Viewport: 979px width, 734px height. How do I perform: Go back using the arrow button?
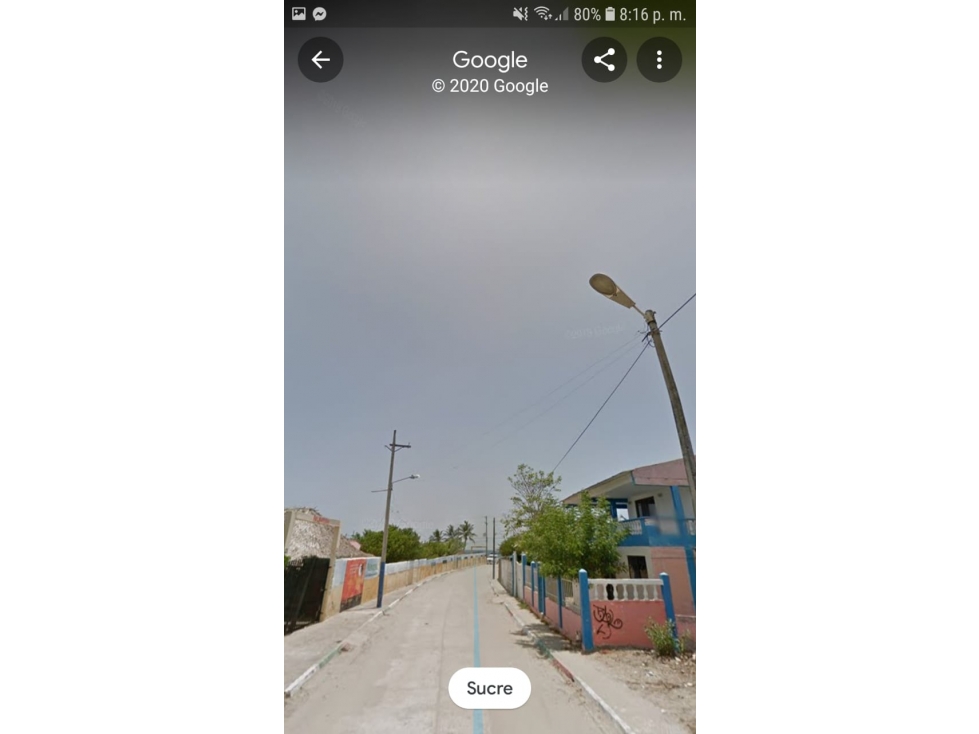pyautogui.click(x=320, y=60)
